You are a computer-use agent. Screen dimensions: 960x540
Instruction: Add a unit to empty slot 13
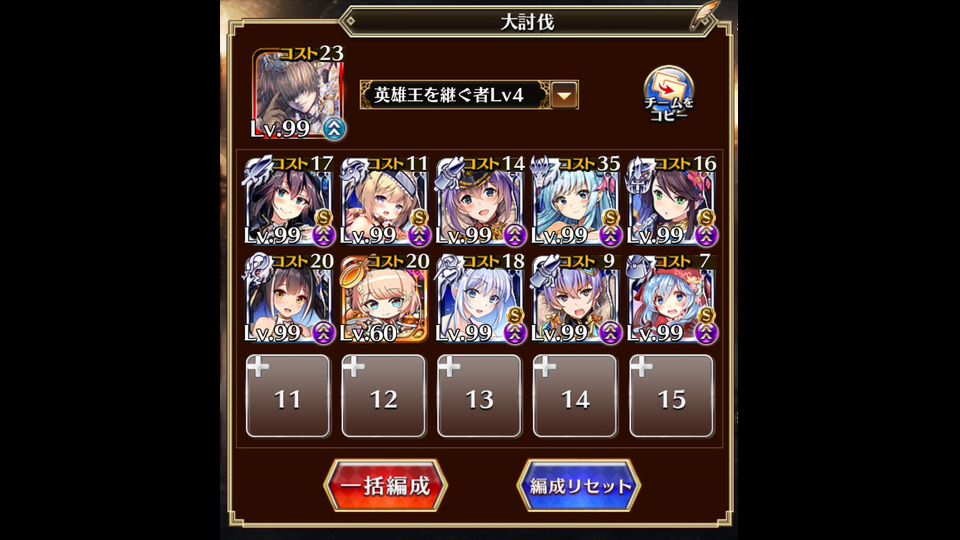tap(480, 396)
